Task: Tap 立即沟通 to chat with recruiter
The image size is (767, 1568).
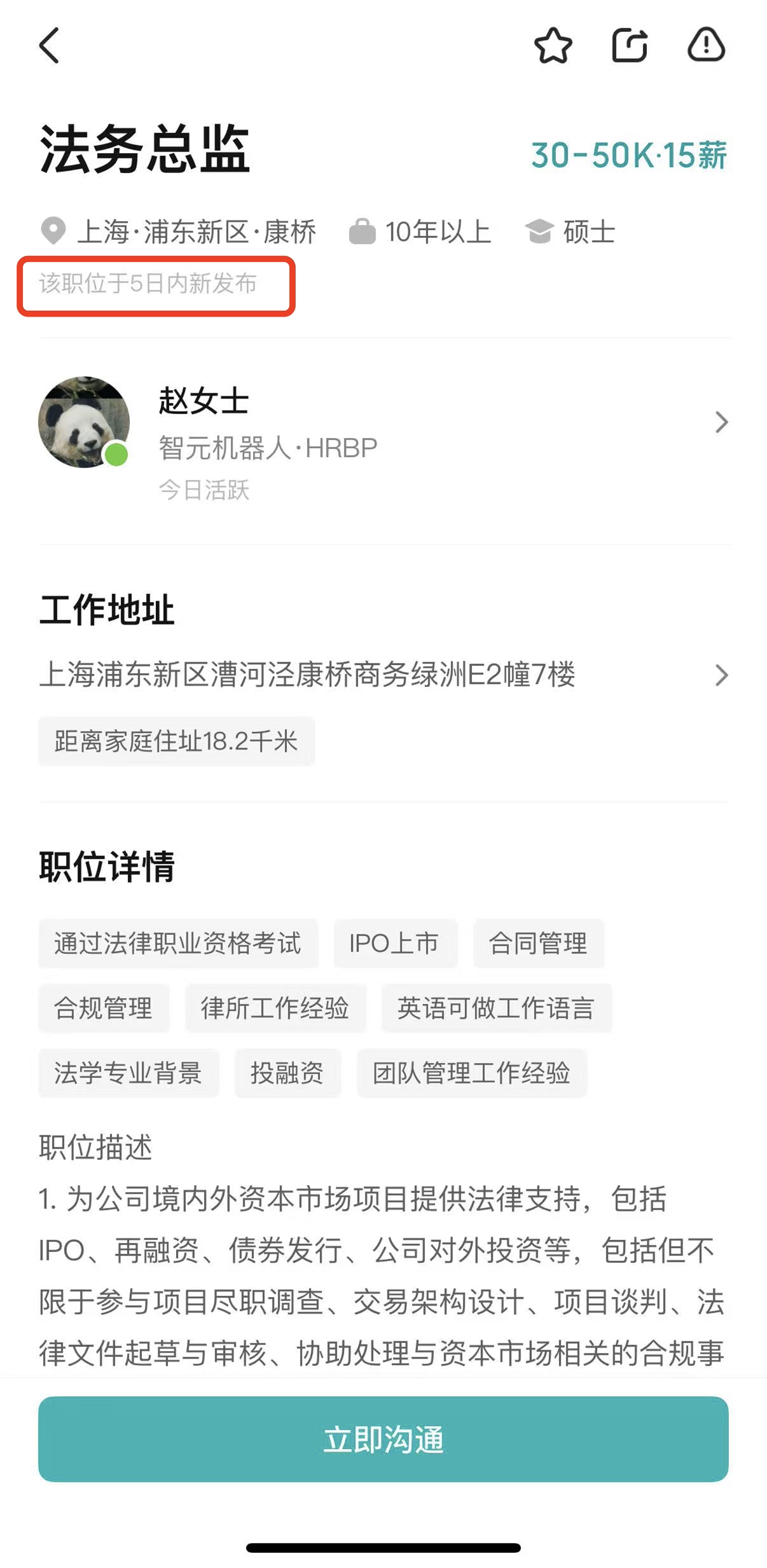Action: [383, 1439]
